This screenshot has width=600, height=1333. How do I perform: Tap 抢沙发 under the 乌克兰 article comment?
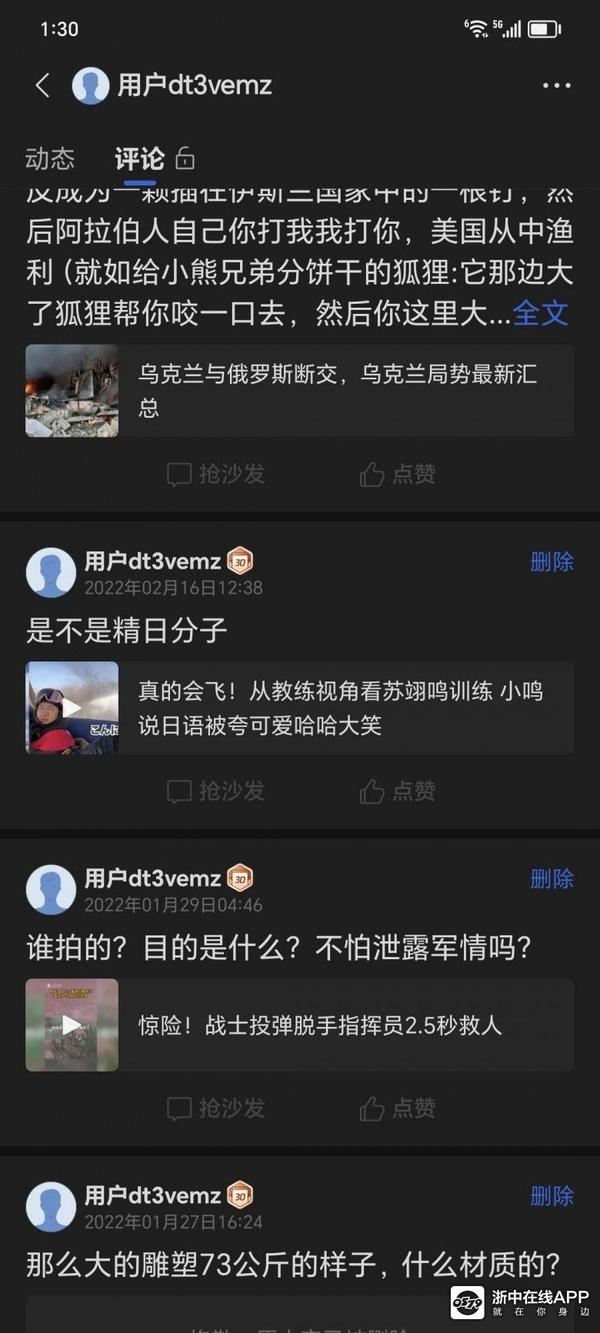click(216, 474)
